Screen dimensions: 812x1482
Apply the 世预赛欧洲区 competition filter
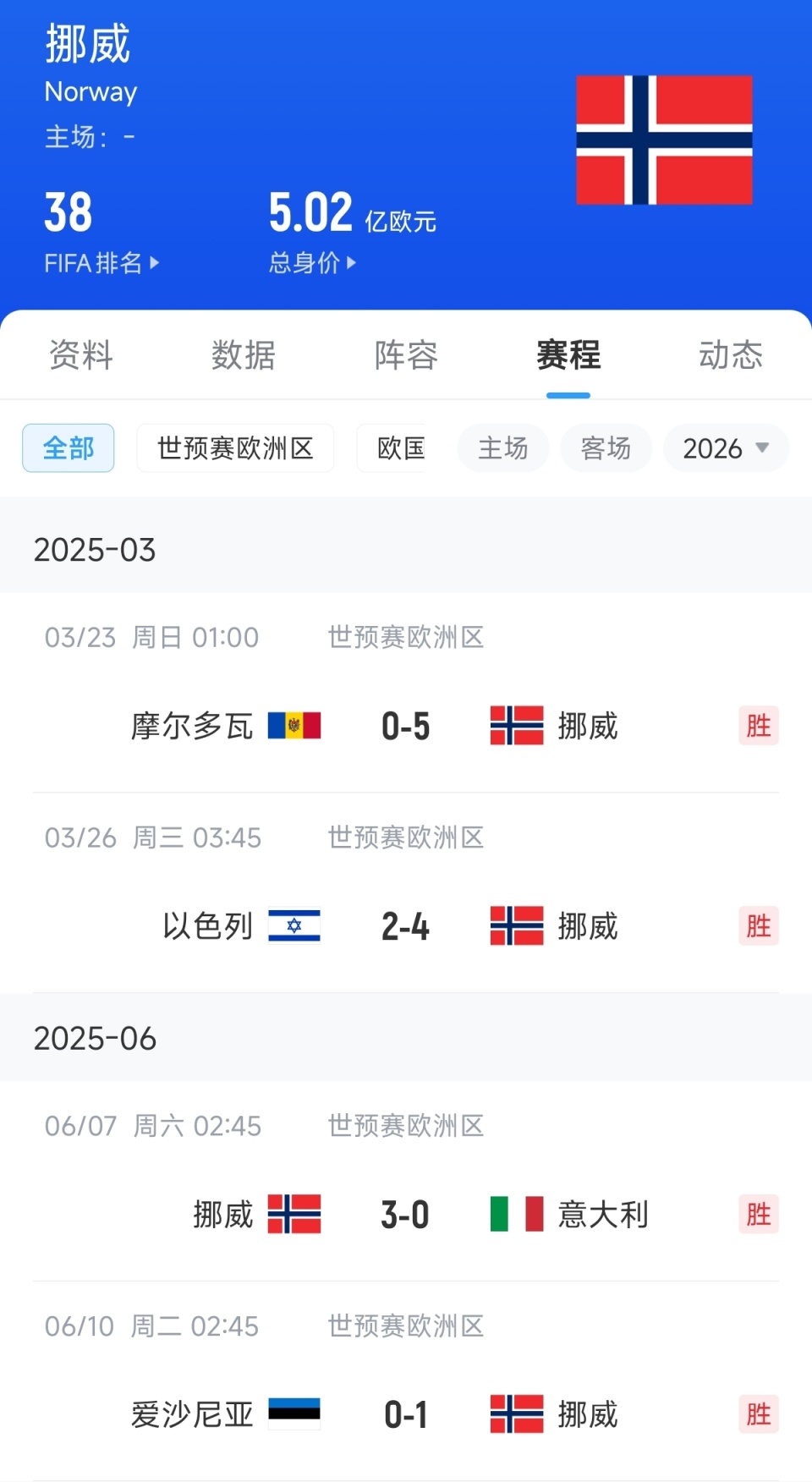[234, 448]
